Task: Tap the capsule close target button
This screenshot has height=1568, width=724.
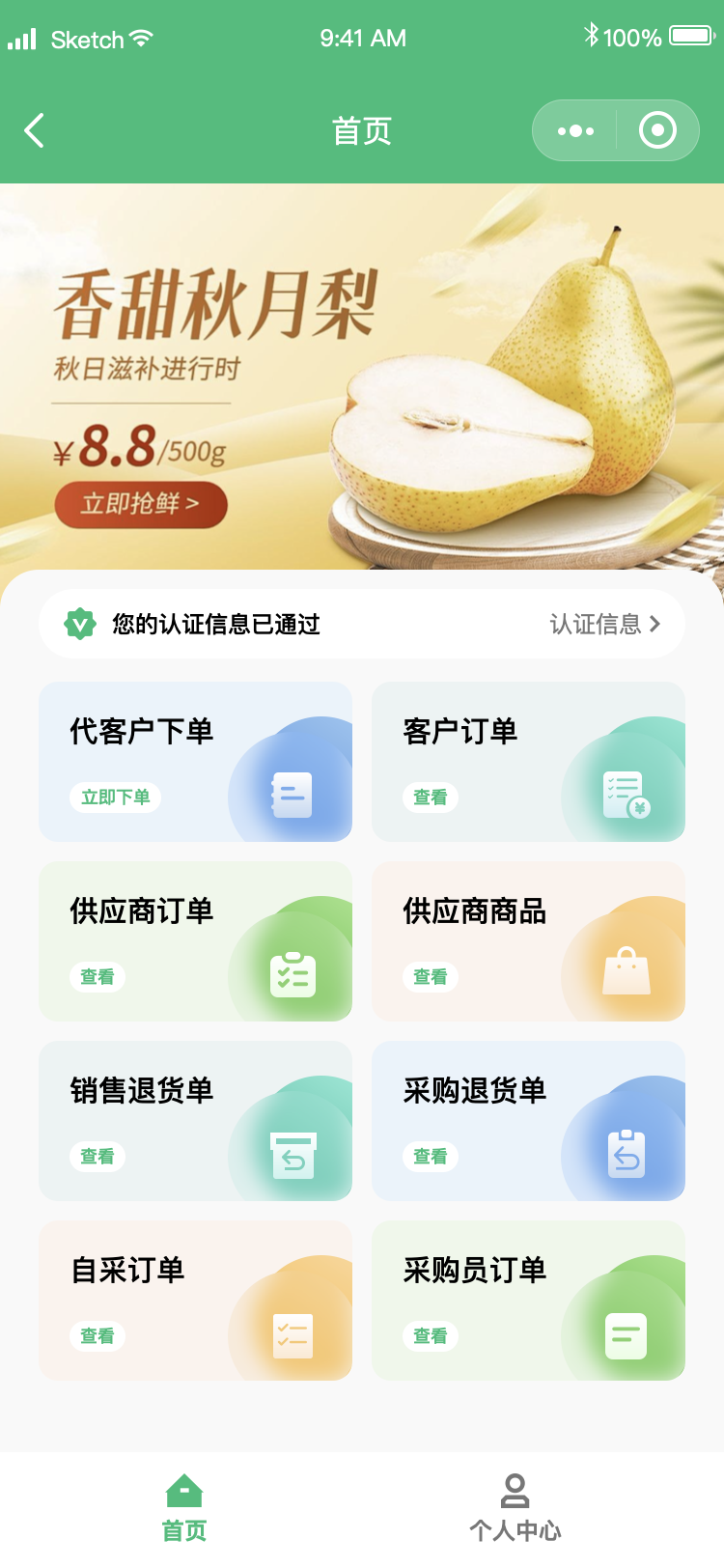Action: point(657,130)
